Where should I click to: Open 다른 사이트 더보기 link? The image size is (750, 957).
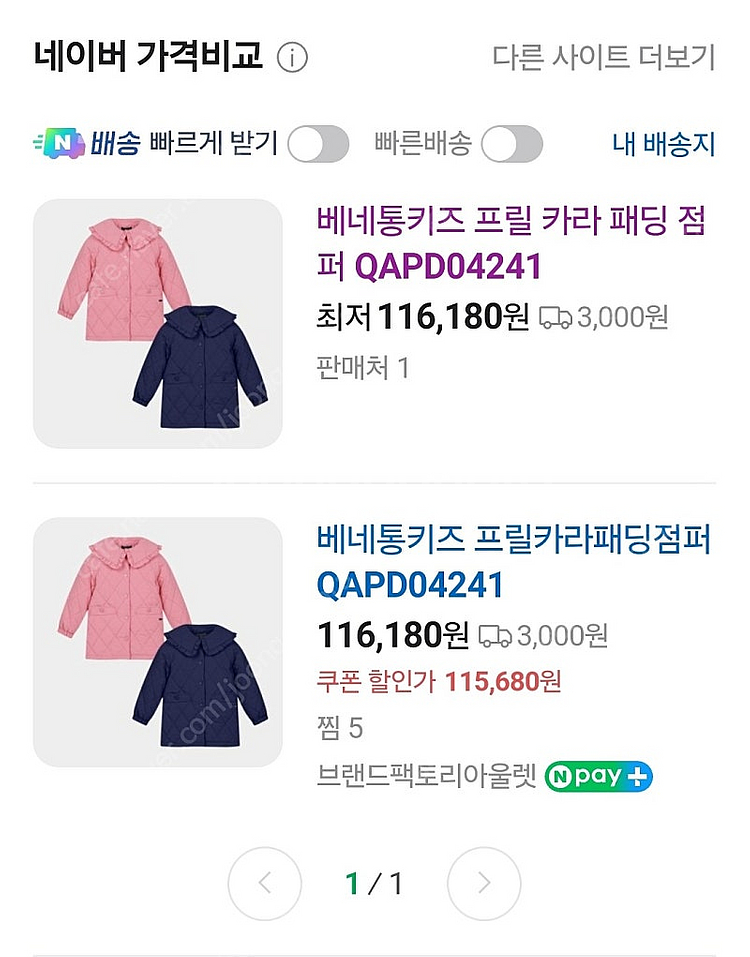coord(603,57)
